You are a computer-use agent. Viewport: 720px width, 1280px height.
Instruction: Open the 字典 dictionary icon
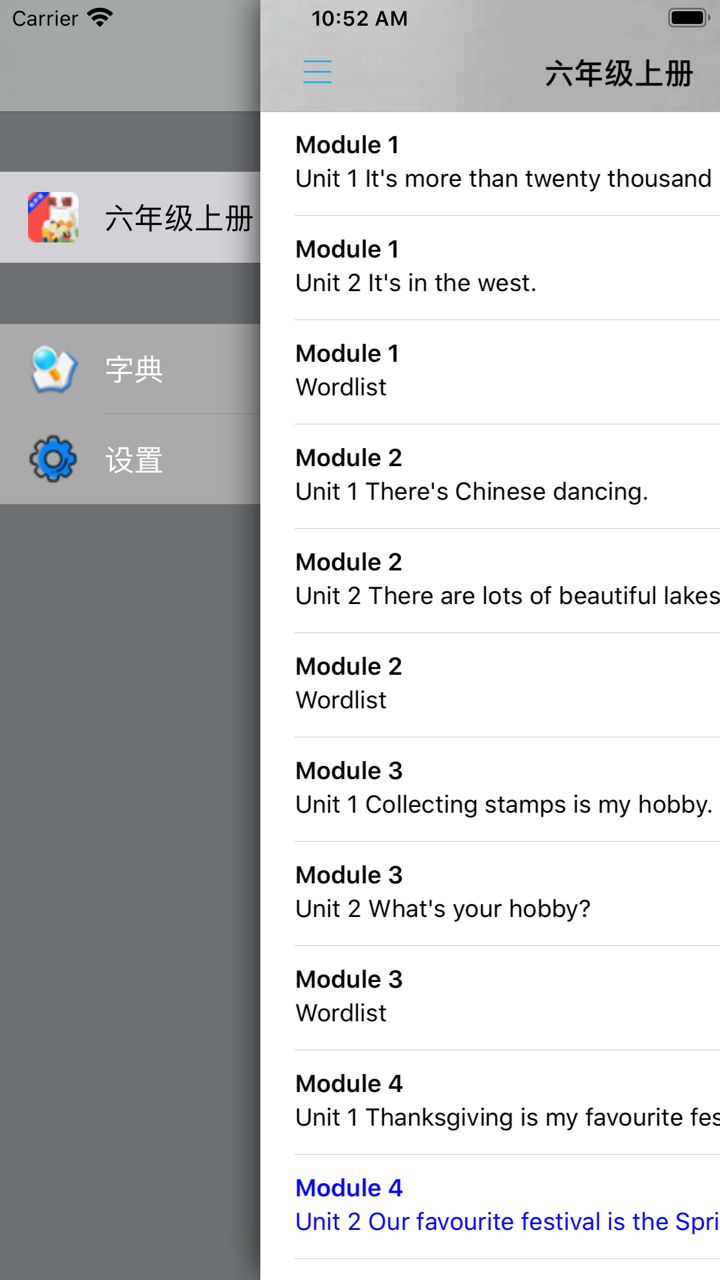point(52,369)
